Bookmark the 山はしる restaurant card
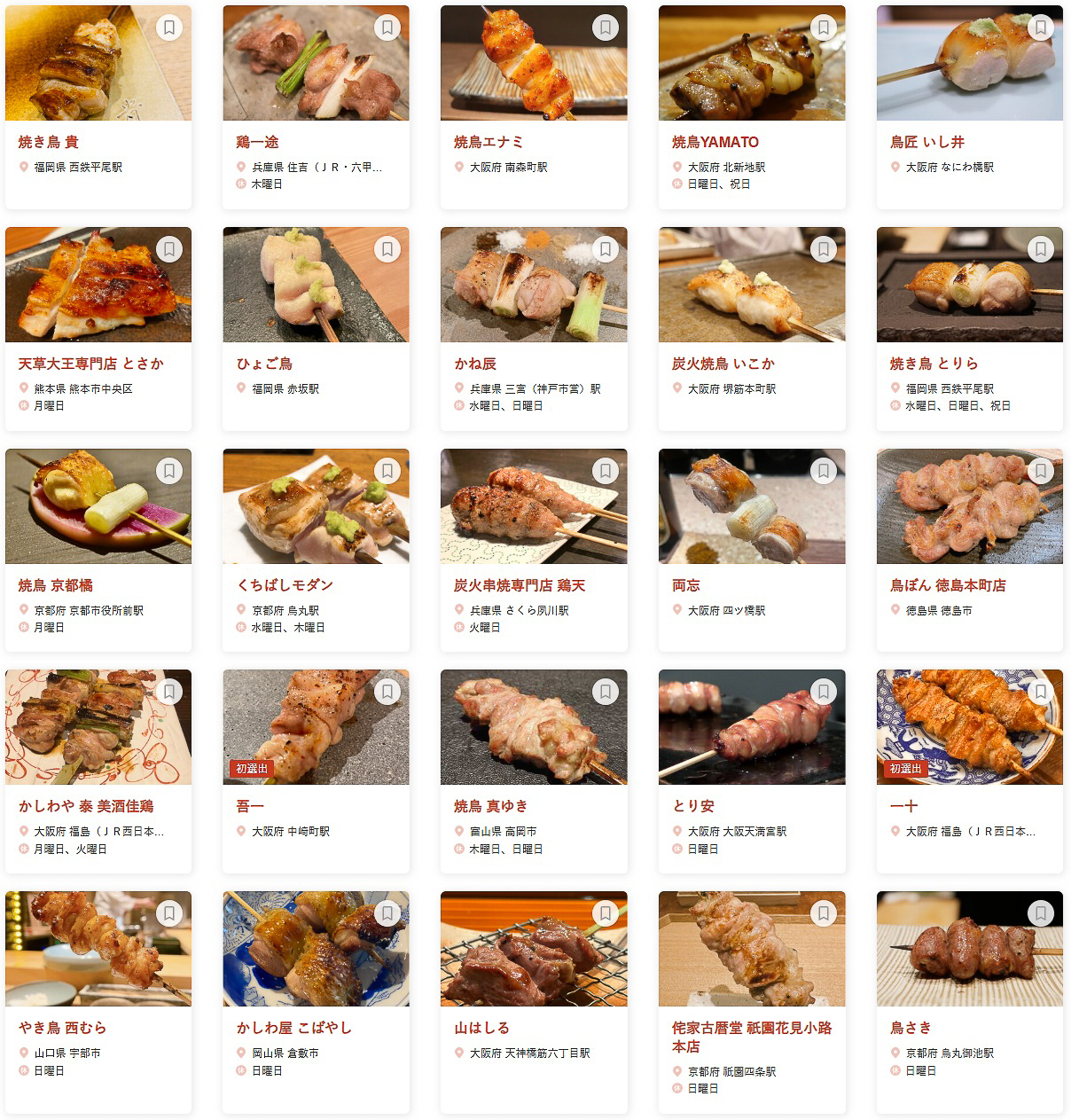 [605, 913]
